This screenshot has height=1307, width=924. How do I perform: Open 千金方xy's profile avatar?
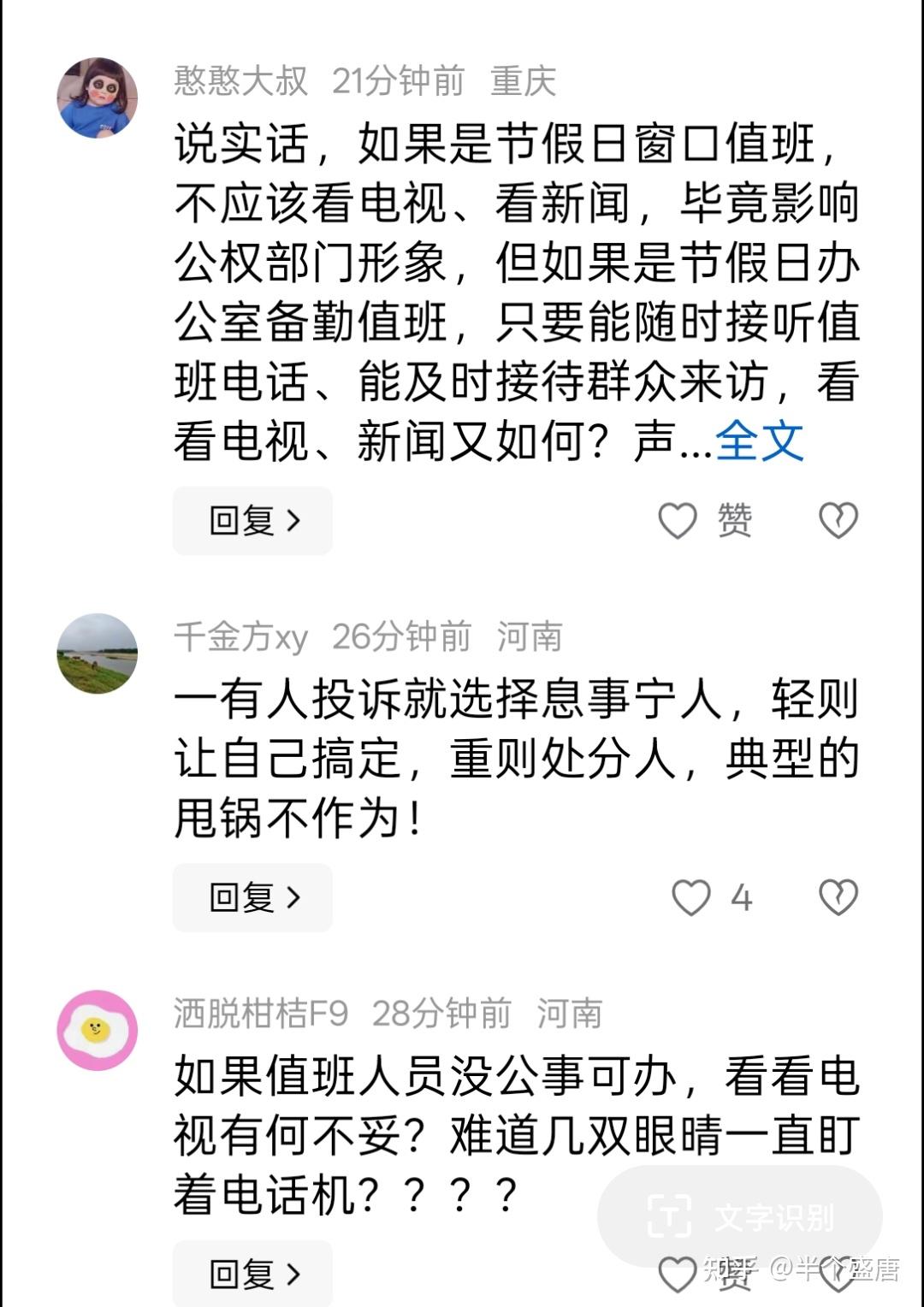[x=98, y=653]
